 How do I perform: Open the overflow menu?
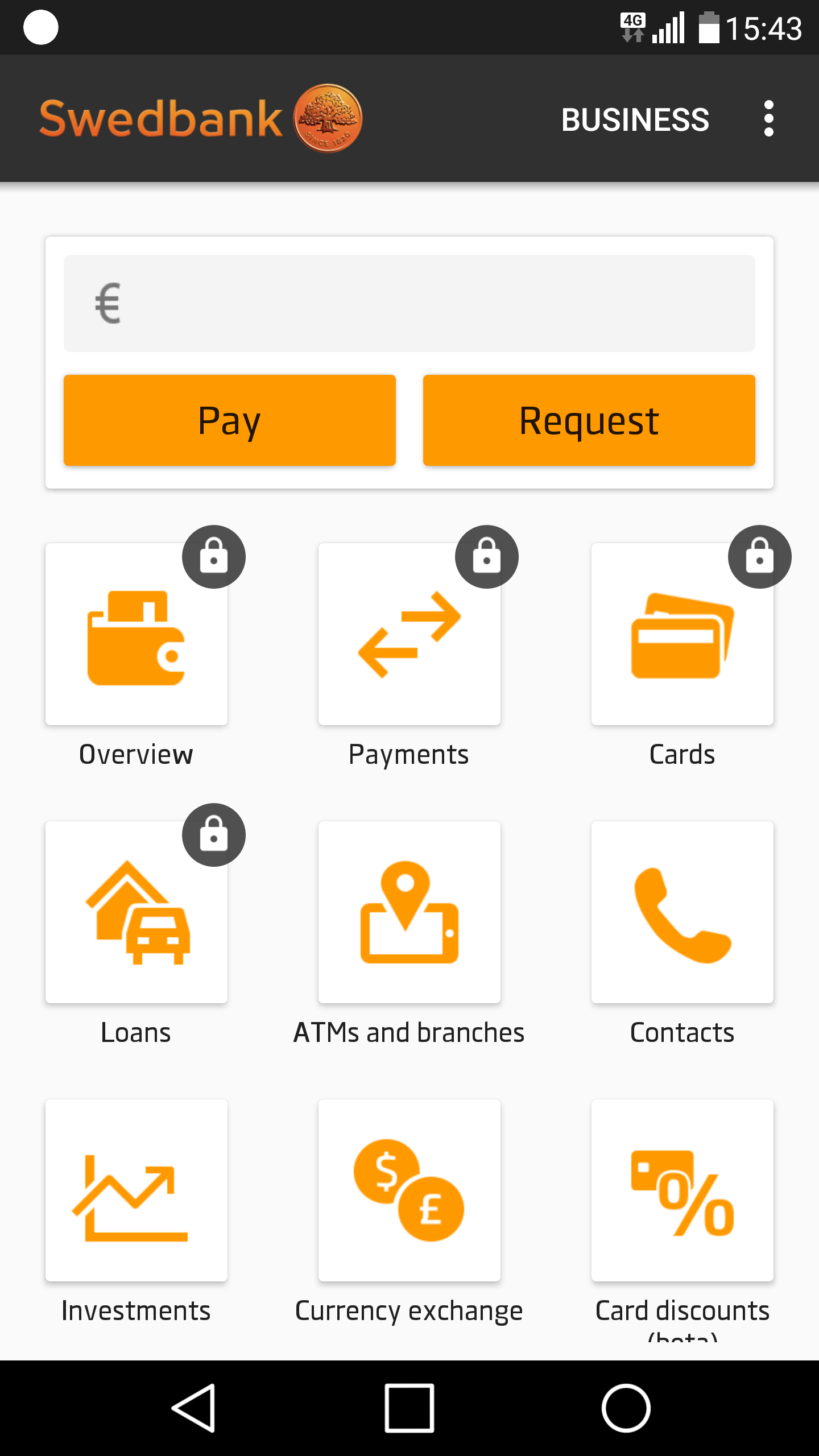tap(769, 119)
